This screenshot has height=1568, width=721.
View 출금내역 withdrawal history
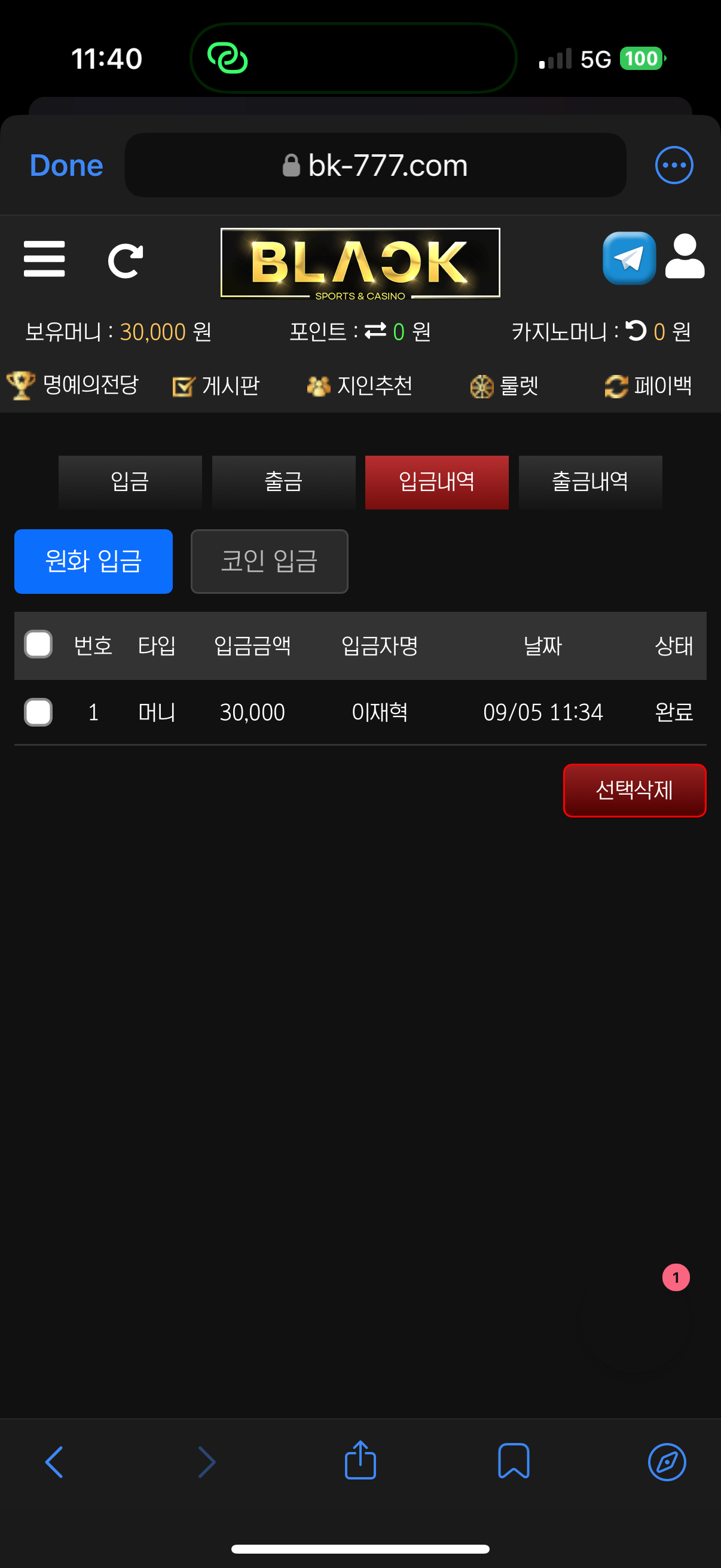pos(590,481)
